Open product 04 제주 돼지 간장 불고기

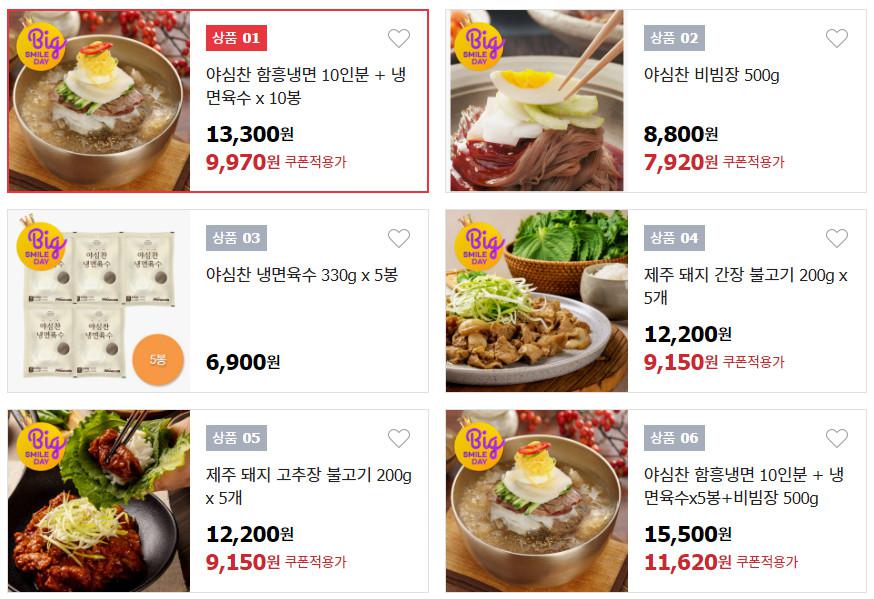point(745,287)
